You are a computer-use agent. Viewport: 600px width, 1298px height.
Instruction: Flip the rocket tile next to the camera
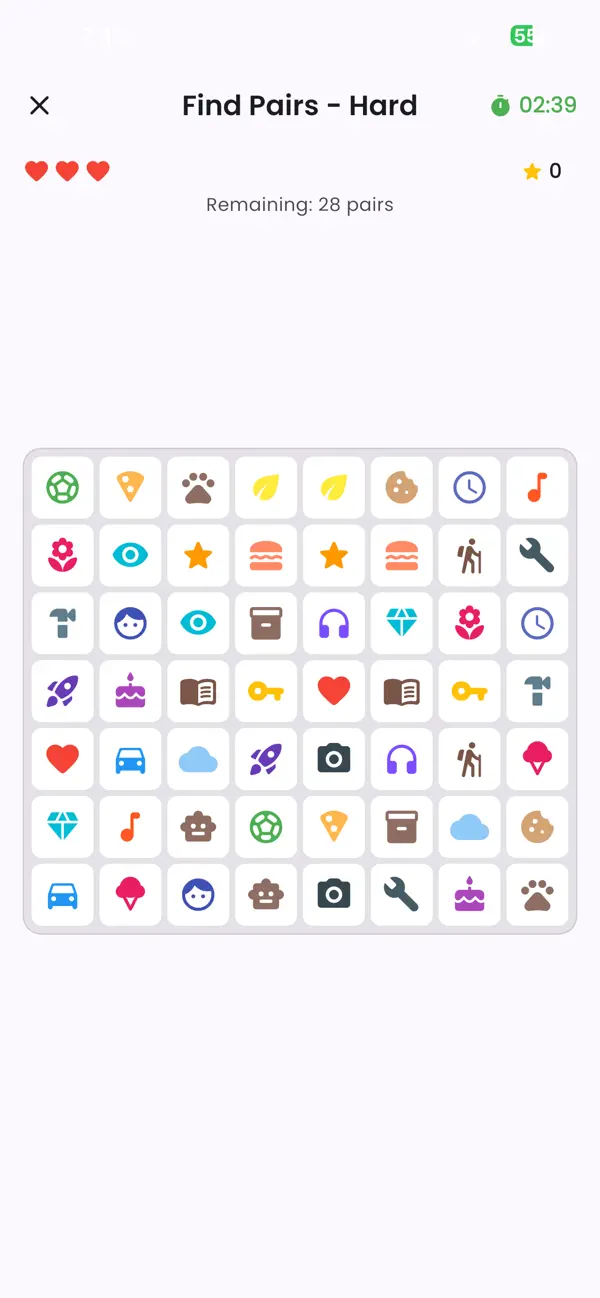coord(266,759)
